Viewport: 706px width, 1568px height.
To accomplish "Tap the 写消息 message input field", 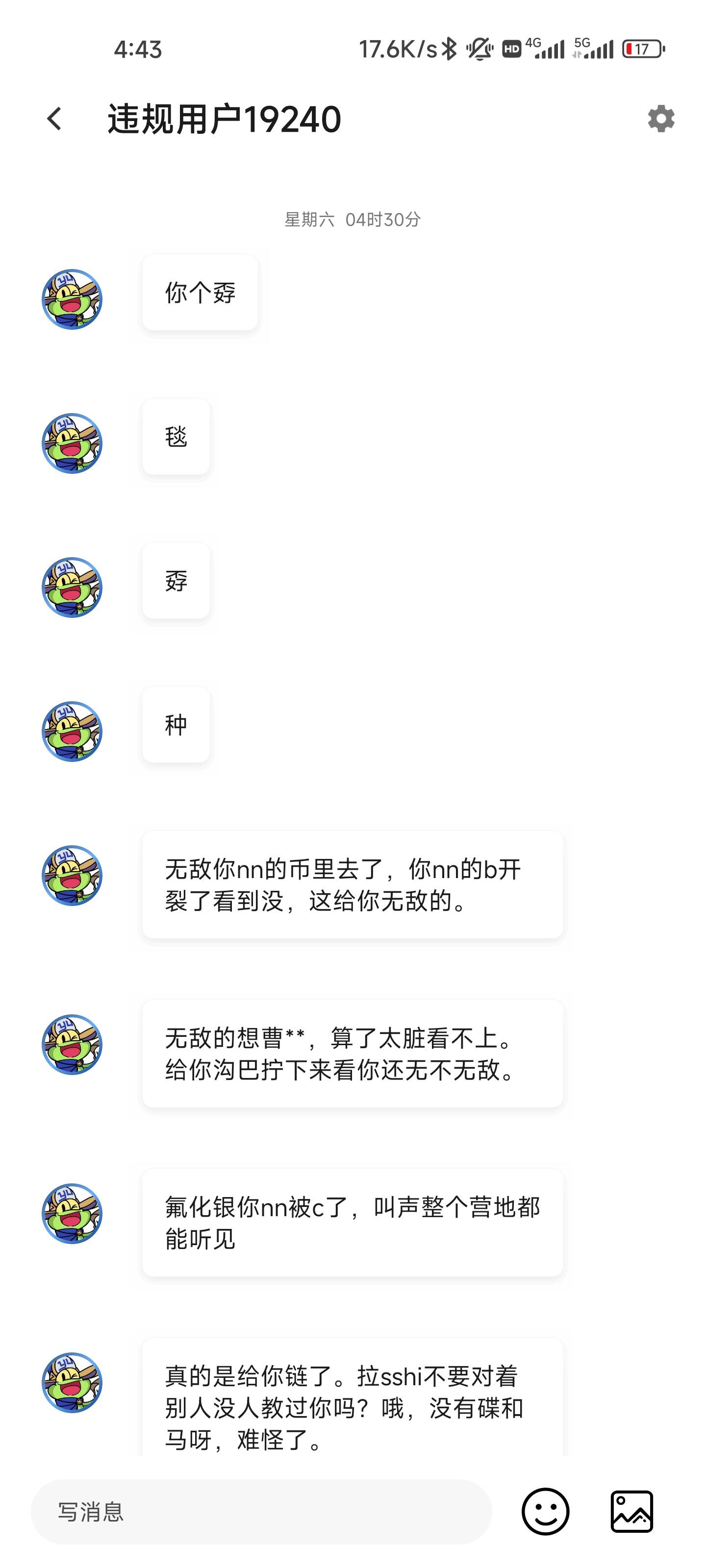I will 261,1511.
